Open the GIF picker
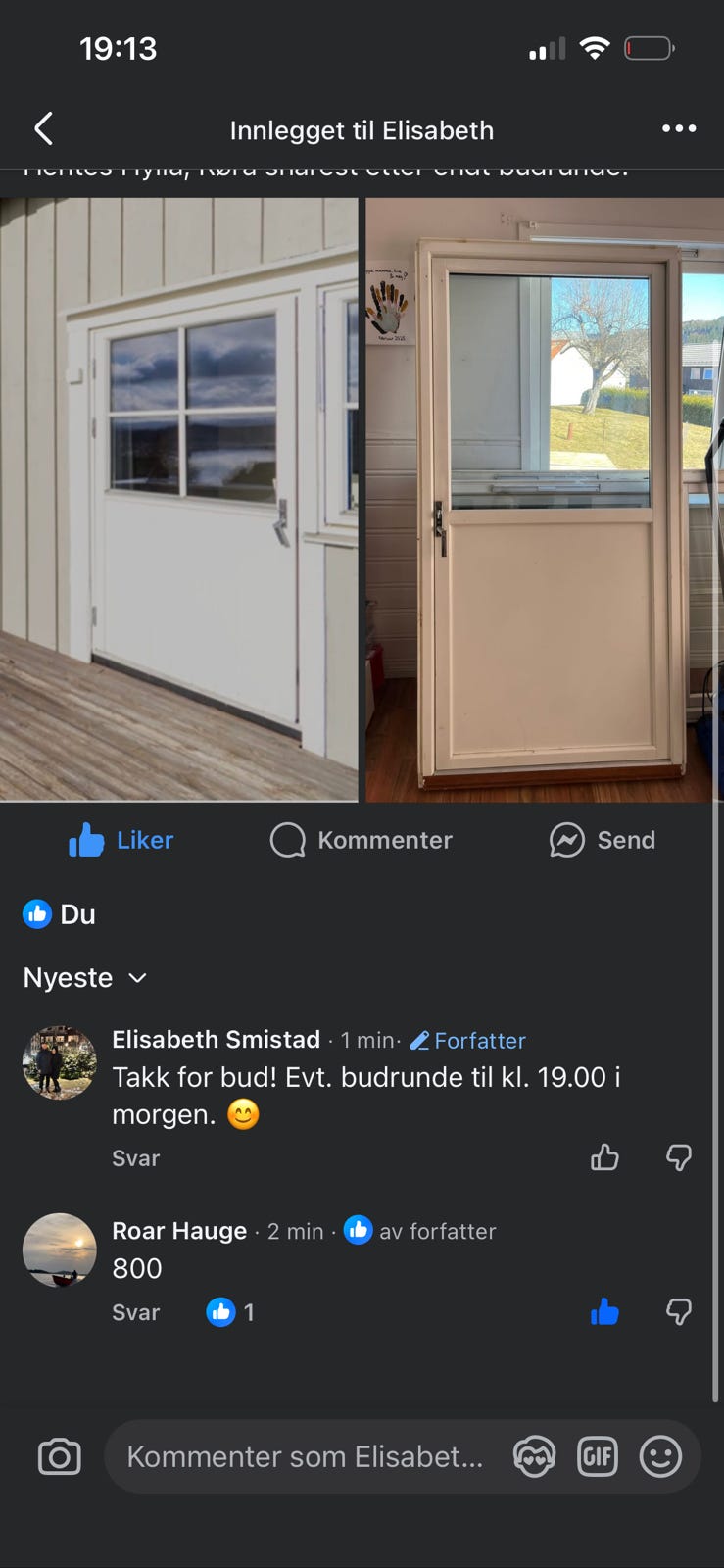724x1568 pixels. tap(598, 1457)
